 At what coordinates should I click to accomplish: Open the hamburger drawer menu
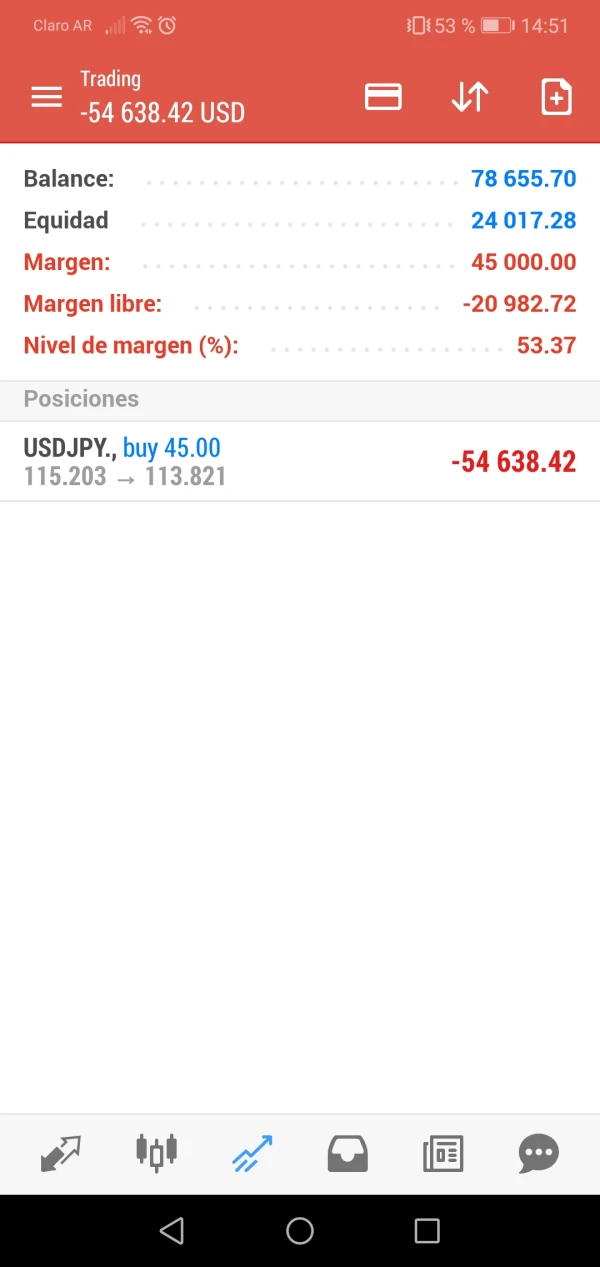point(46,97)
